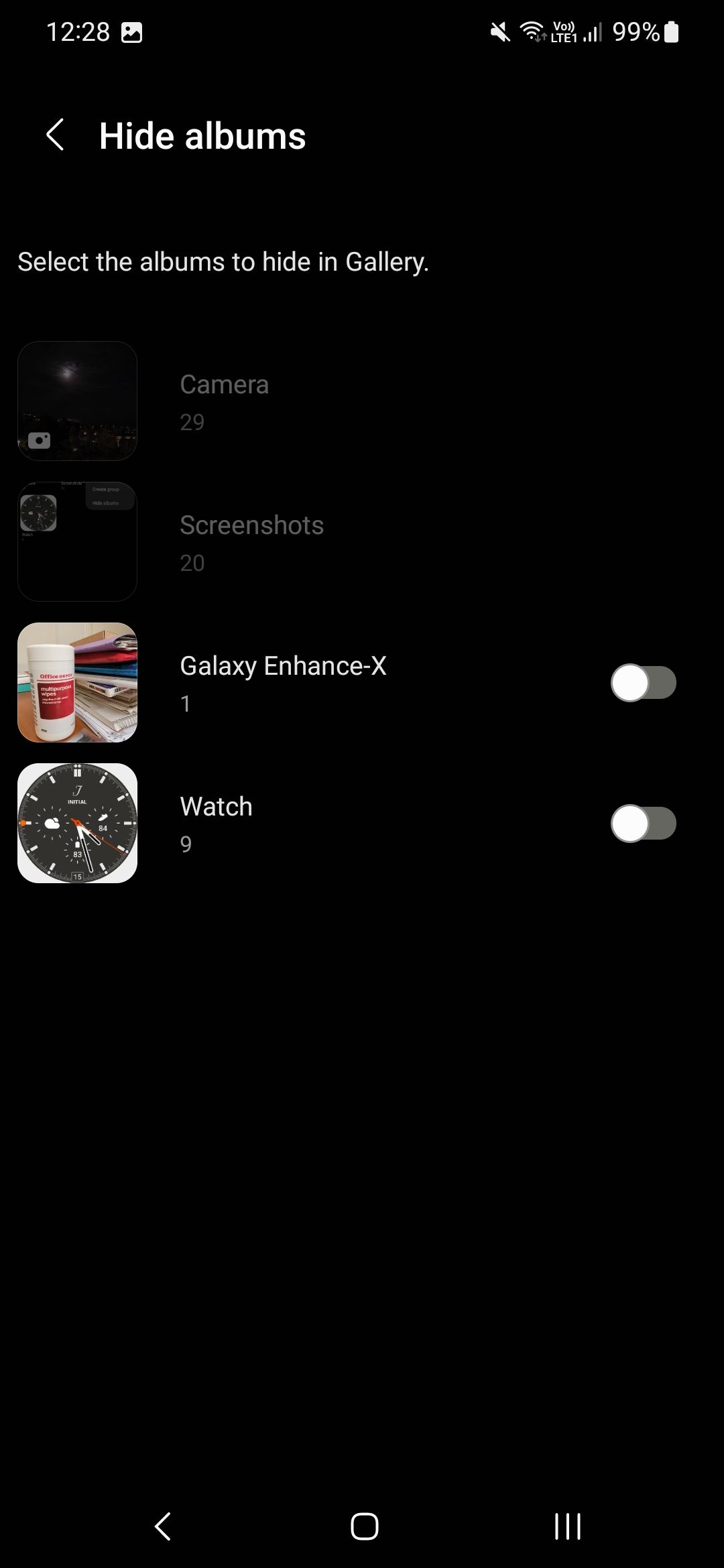Click the Wi-Fi icon in the status bar

pos(532,31)
